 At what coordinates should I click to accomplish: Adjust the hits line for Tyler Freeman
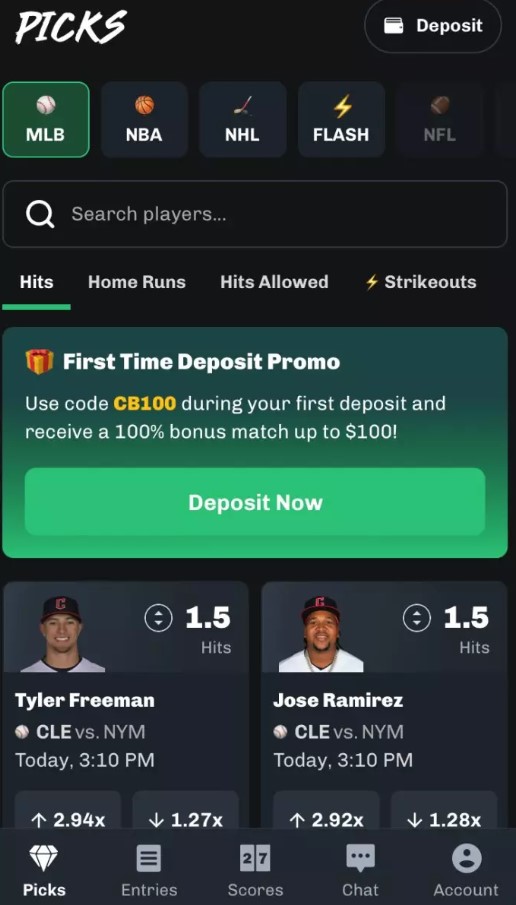(158, 618)
